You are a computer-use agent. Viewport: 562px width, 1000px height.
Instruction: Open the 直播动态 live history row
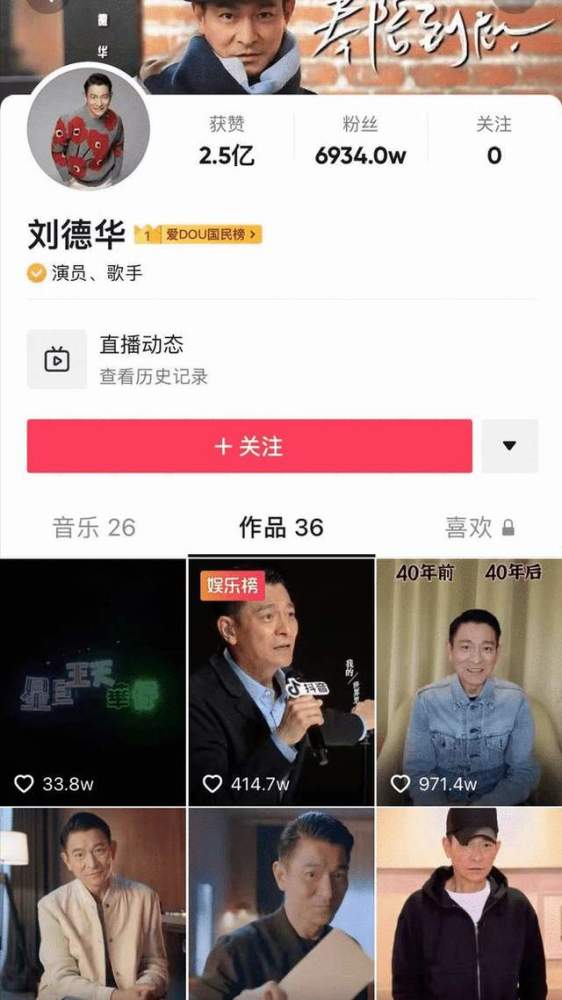pyautogui.click(x=281, y=359)
